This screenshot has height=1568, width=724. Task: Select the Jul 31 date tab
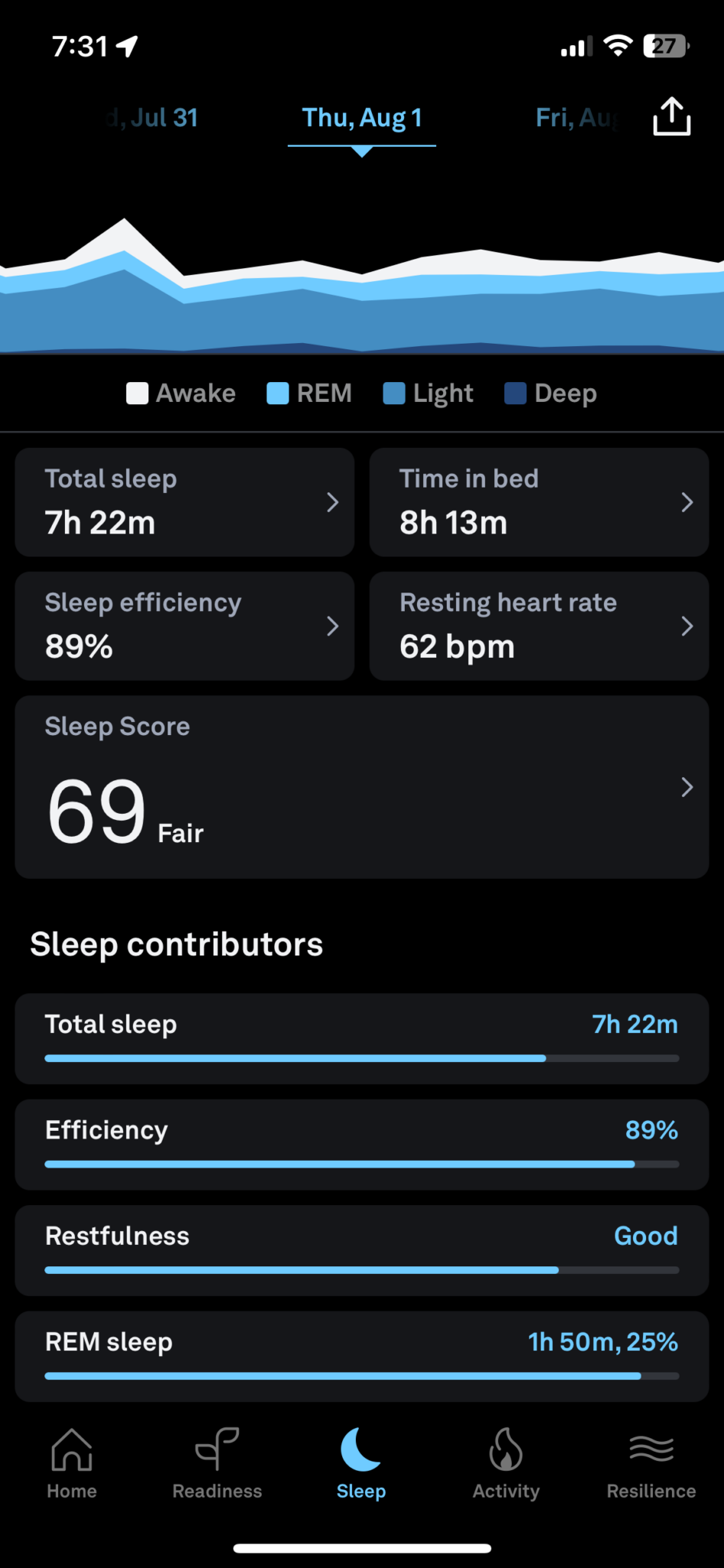click(149, 116)
